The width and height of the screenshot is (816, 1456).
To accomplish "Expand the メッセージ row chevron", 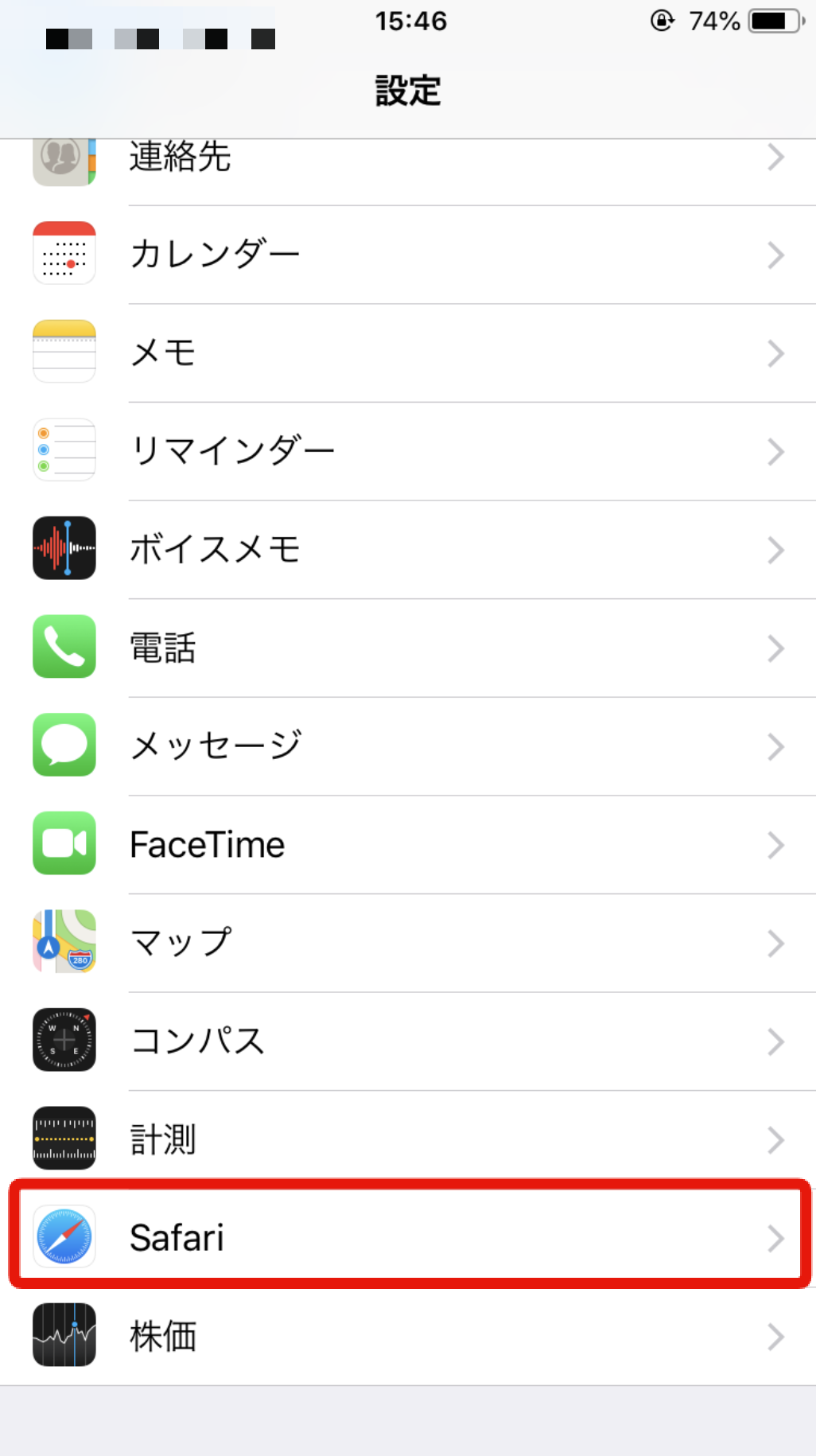I will coord(775,745).
